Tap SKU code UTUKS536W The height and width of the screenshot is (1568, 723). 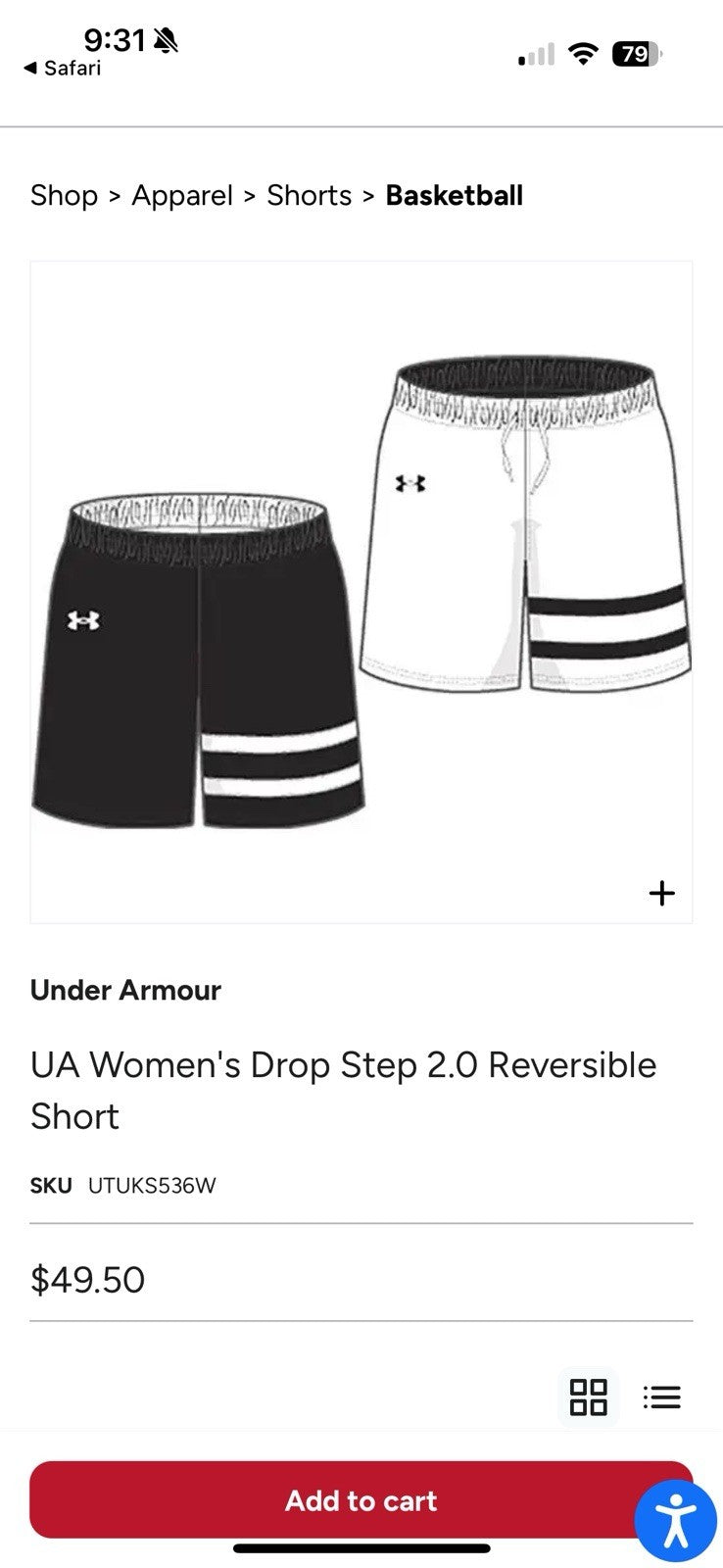[x=153, y=1185]
